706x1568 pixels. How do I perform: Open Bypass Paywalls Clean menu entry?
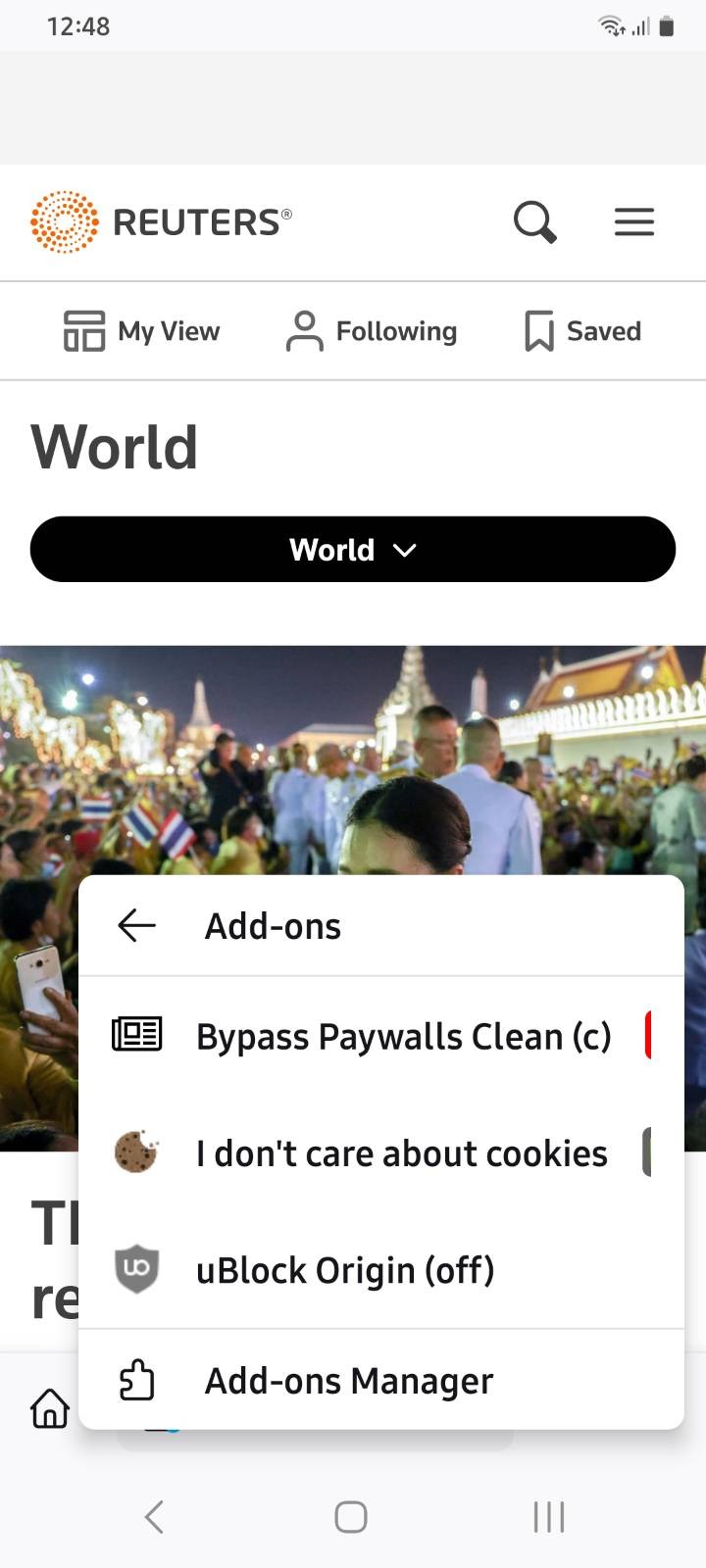[402, 1036]
